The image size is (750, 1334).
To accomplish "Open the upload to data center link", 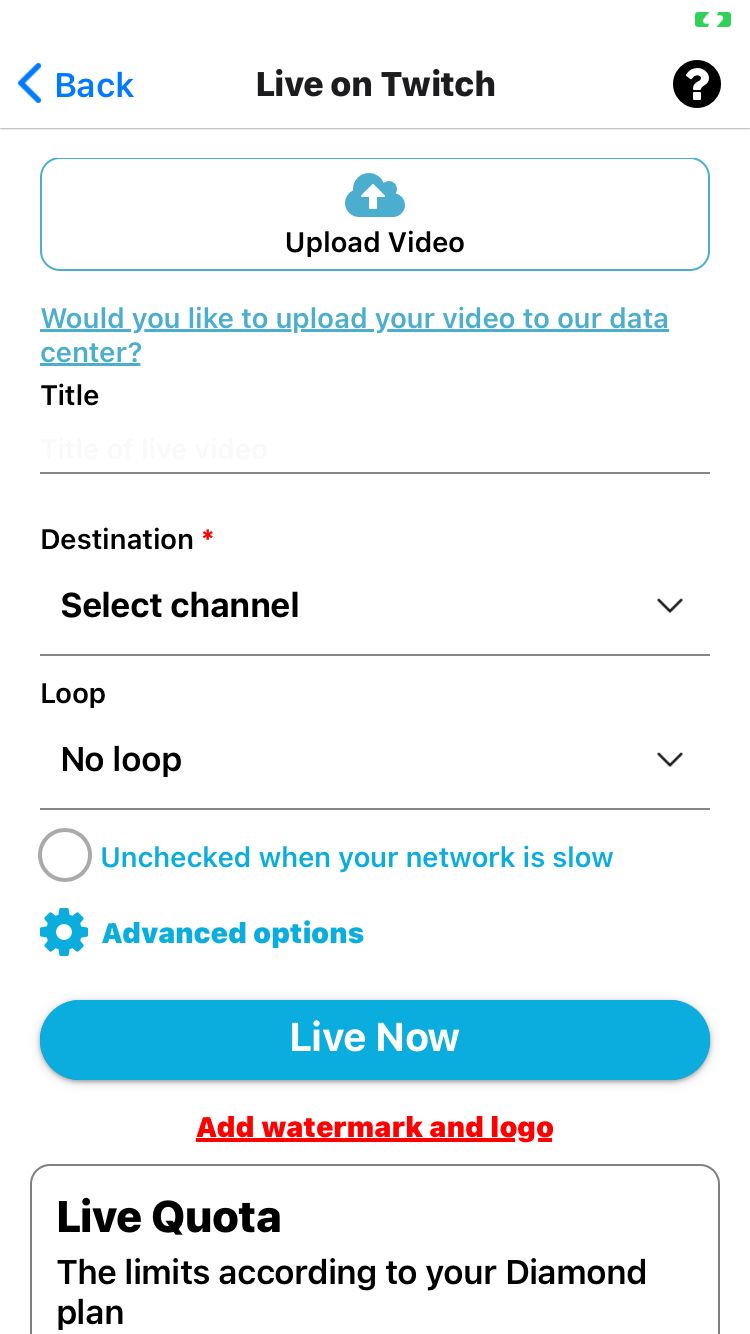I will tap(354, 335).
